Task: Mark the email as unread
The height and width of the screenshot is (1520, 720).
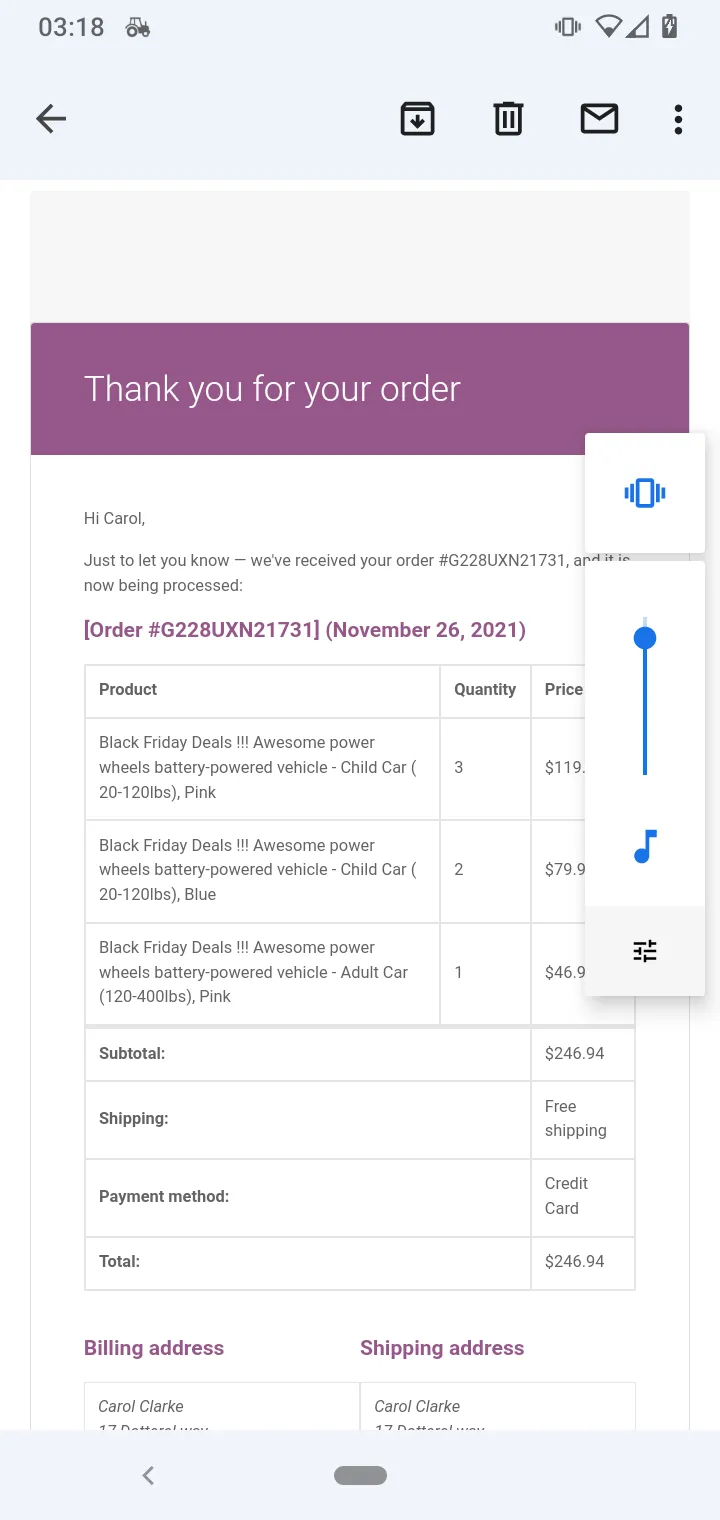Action: tap(599, 119)
